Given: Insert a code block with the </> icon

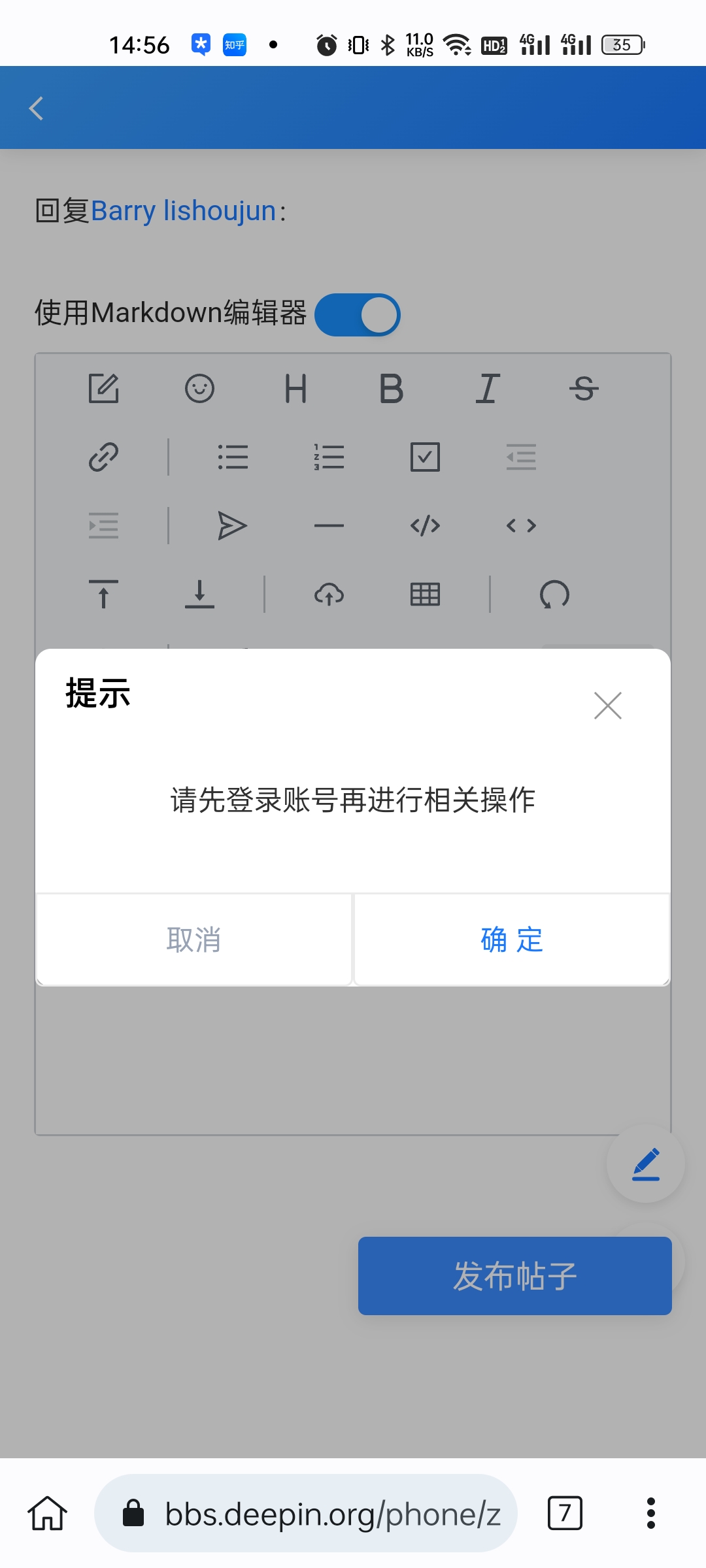Looking at the screenshot, I should [426, 525].
